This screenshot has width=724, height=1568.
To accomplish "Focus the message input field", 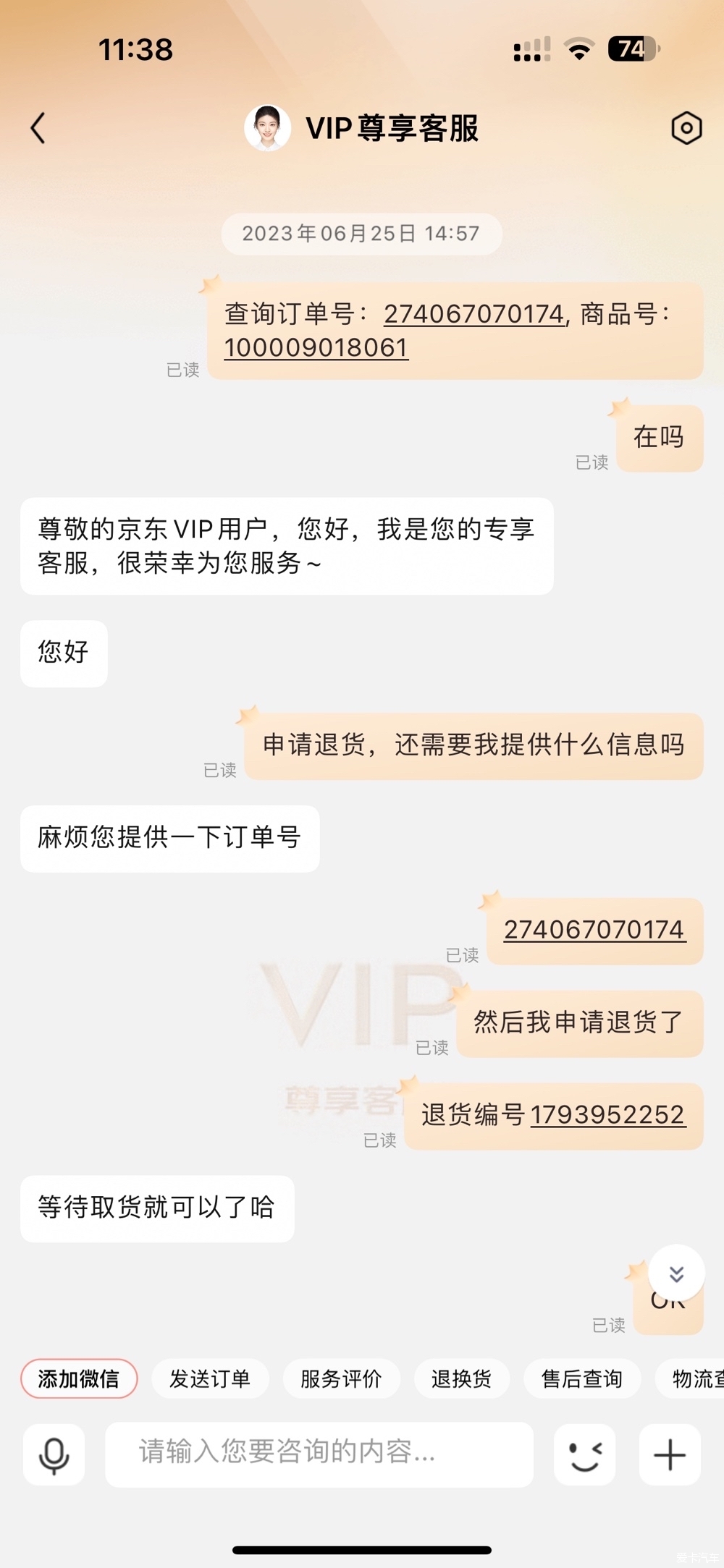I will [319, 1455].
